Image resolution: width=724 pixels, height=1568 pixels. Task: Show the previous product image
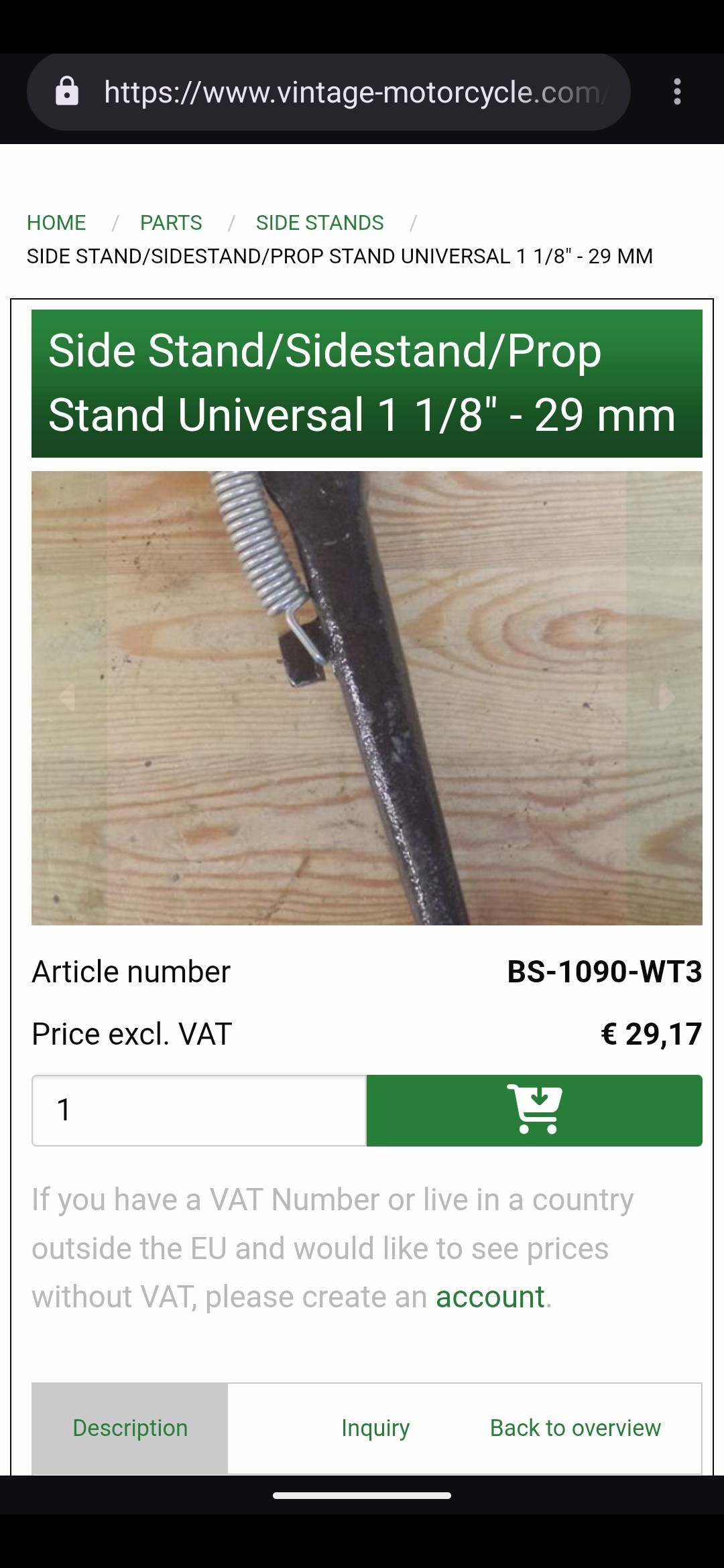tap(67, 698)
